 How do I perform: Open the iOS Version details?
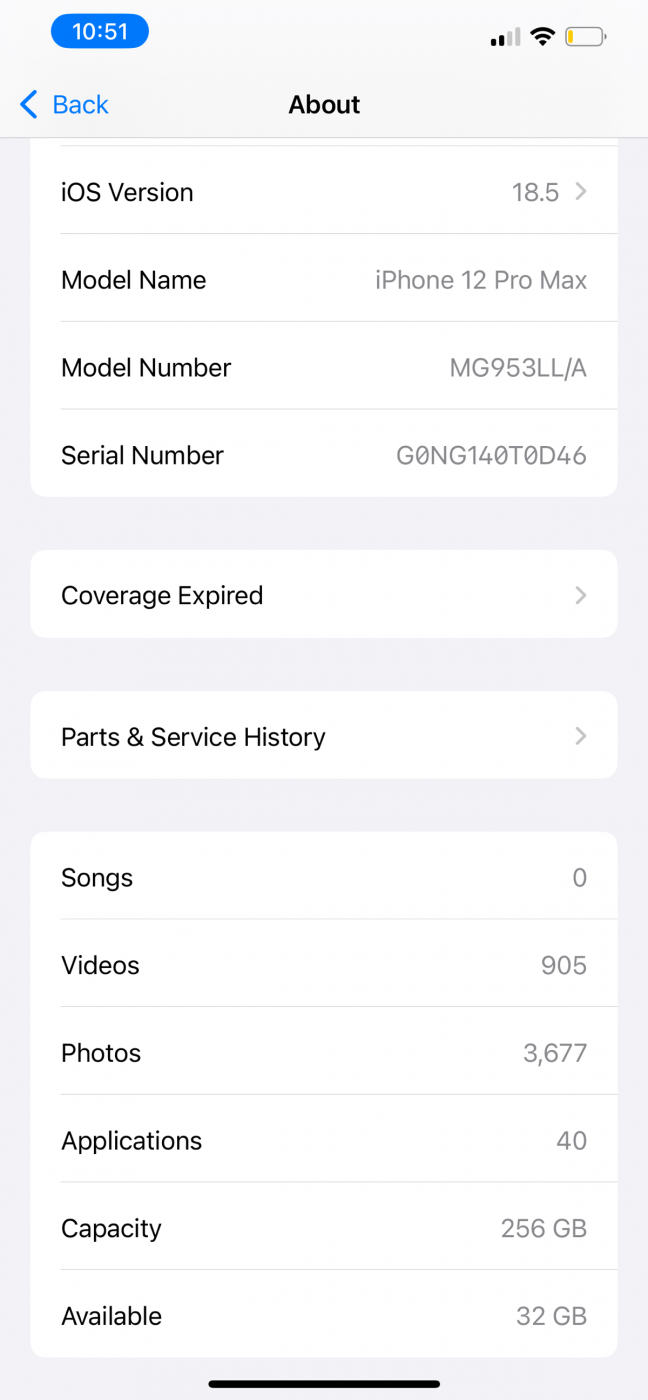pyautogui.click(x=323, y=192)
